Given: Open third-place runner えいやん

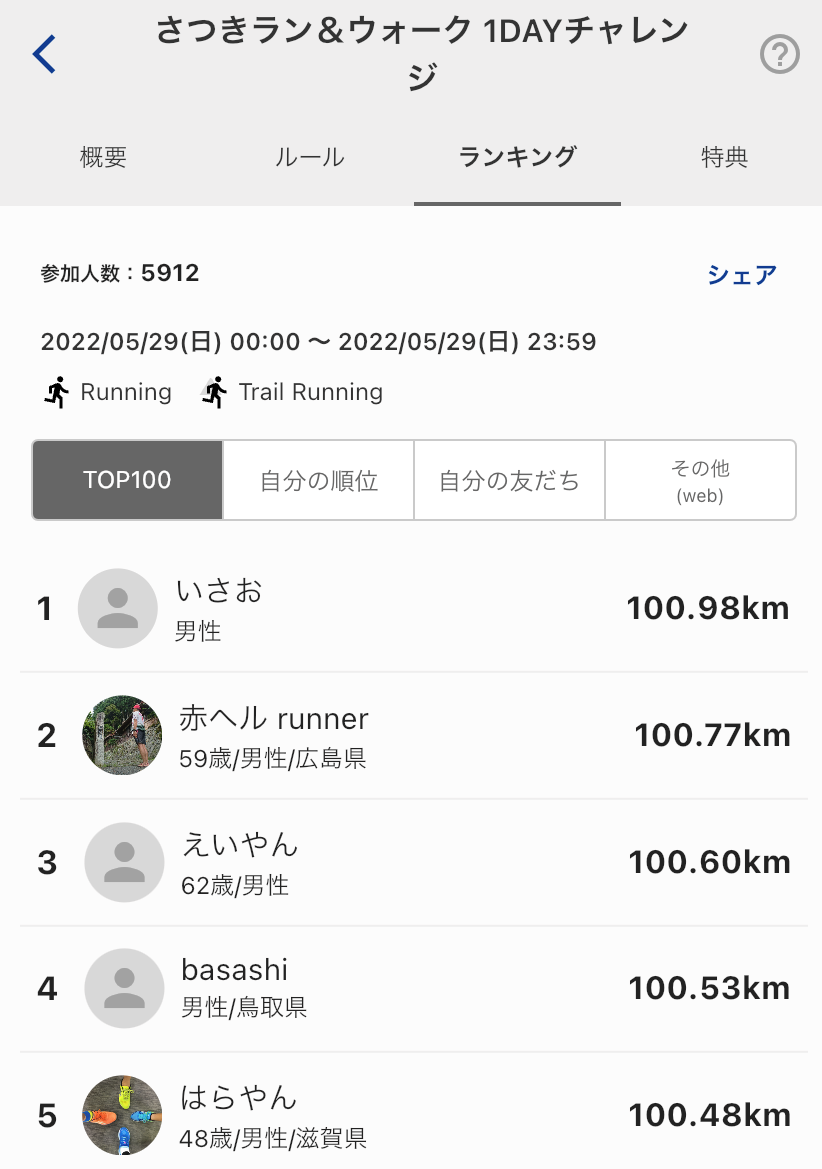Looking at the screenshot, I should (x=411, y=862).
